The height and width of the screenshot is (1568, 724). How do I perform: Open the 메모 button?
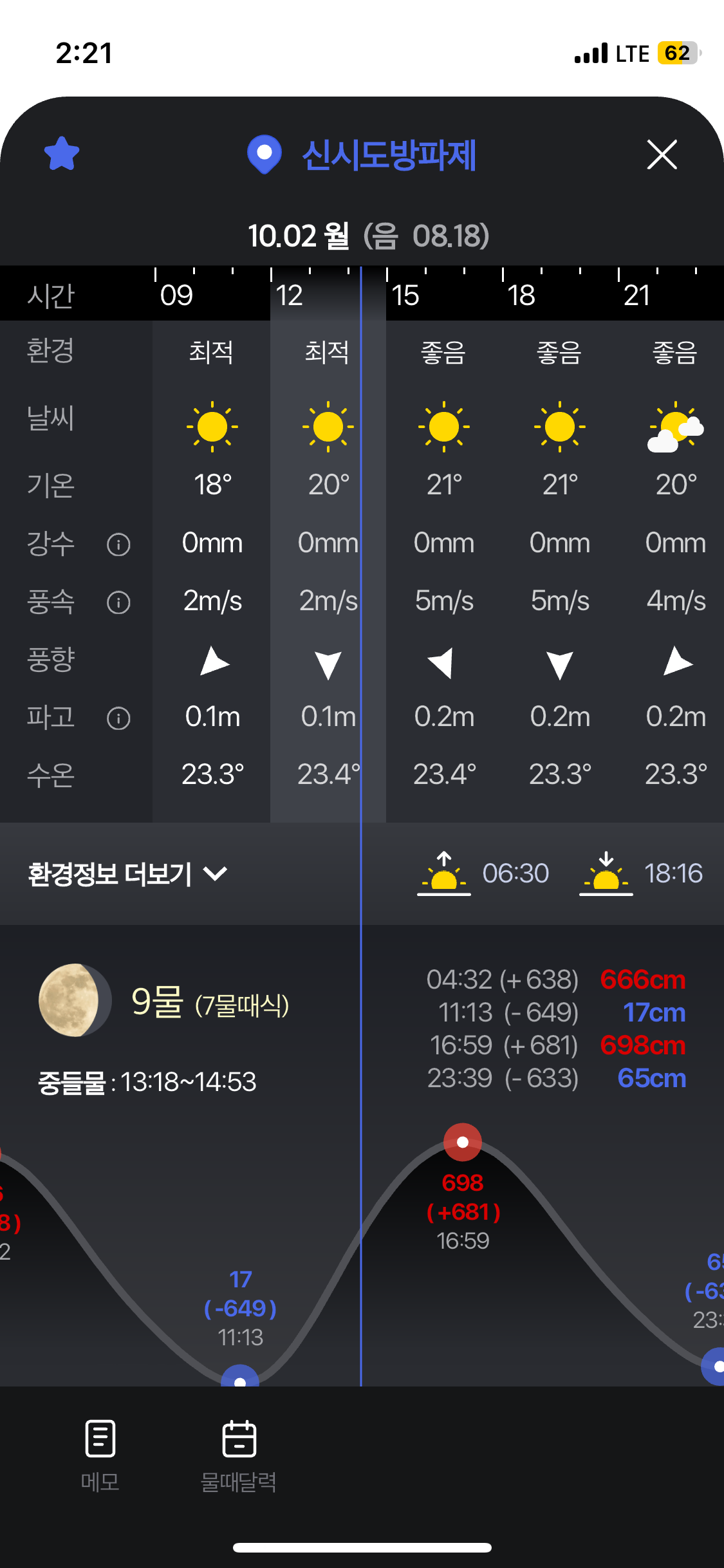[x=100, y=1455]
